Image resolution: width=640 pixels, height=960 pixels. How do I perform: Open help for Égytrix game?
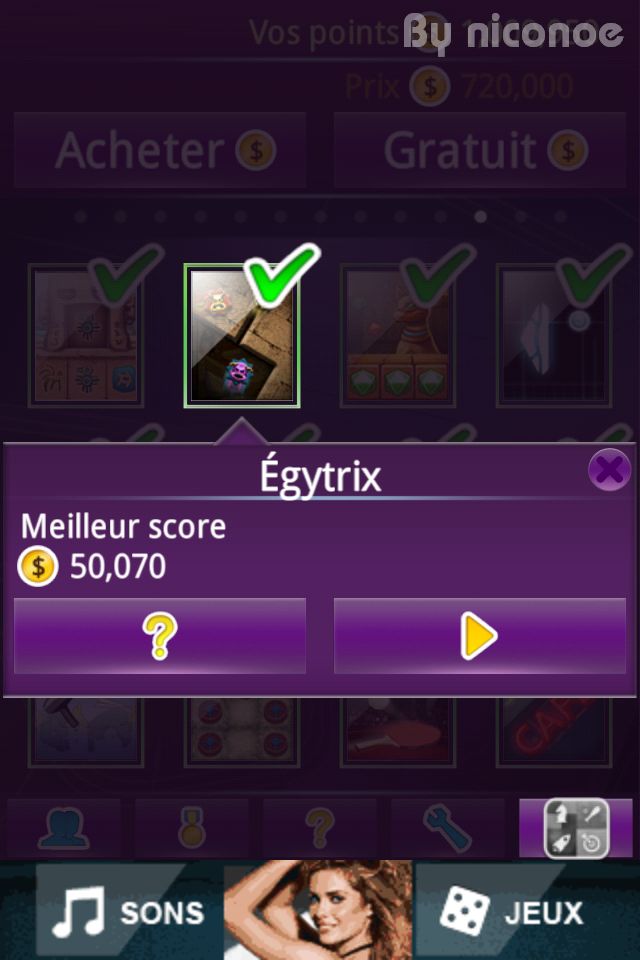click(160, 636)
